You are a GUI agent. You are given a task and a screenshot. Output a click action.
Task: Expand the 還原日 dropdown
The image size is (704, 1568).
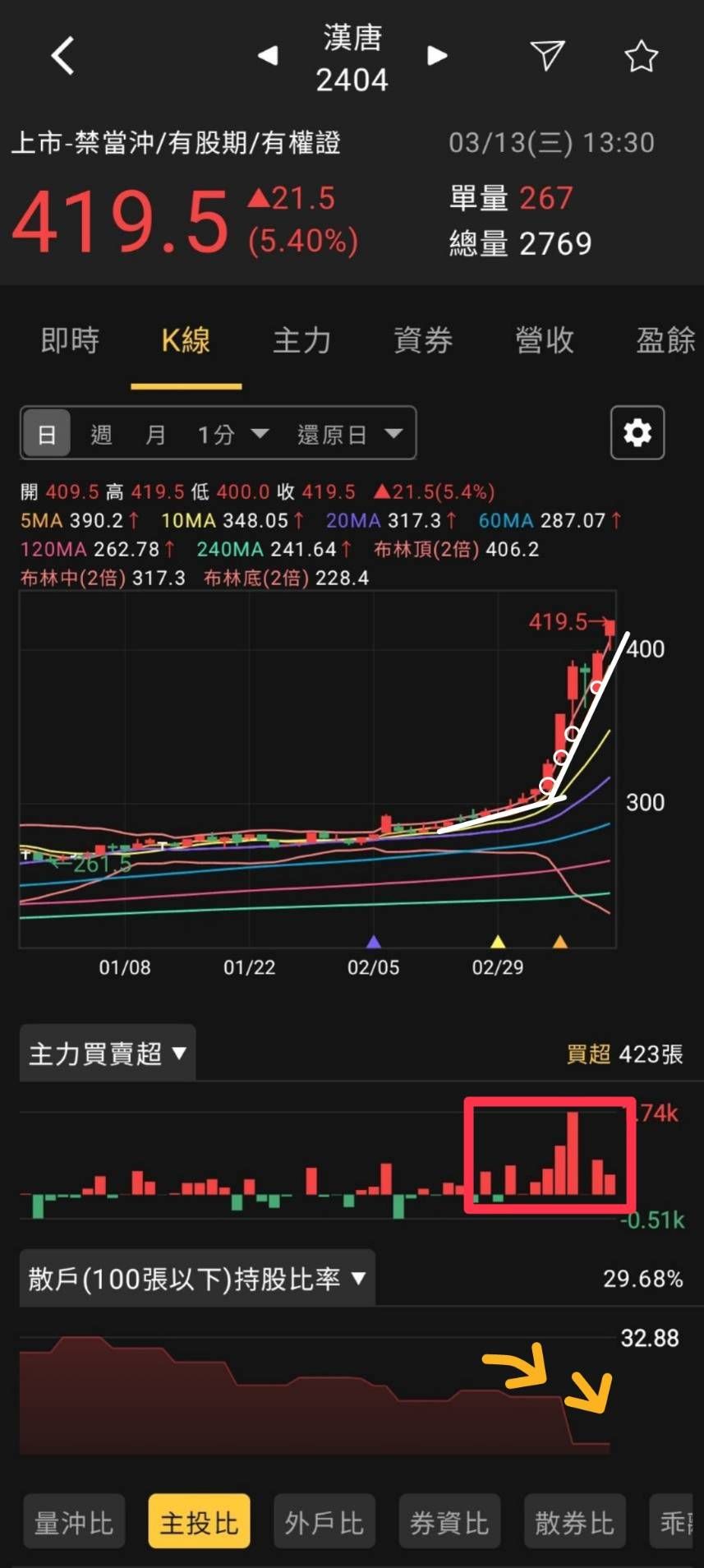(x=349, y=434)
